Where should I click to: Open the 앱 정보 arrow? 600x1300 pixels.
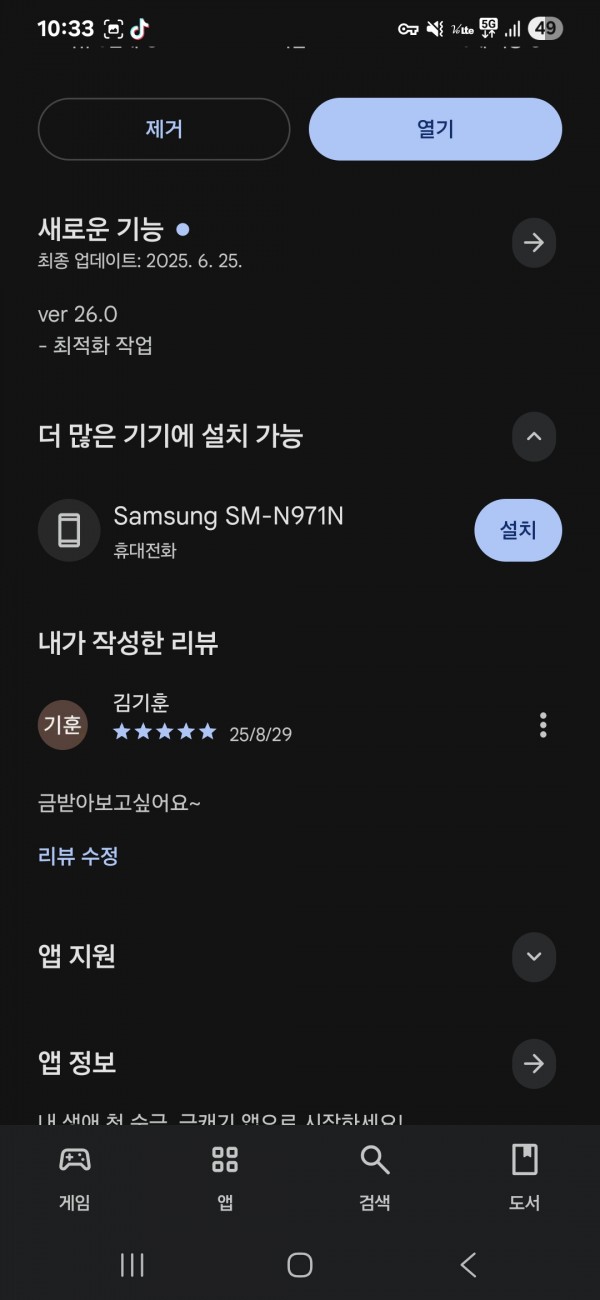534,1064
